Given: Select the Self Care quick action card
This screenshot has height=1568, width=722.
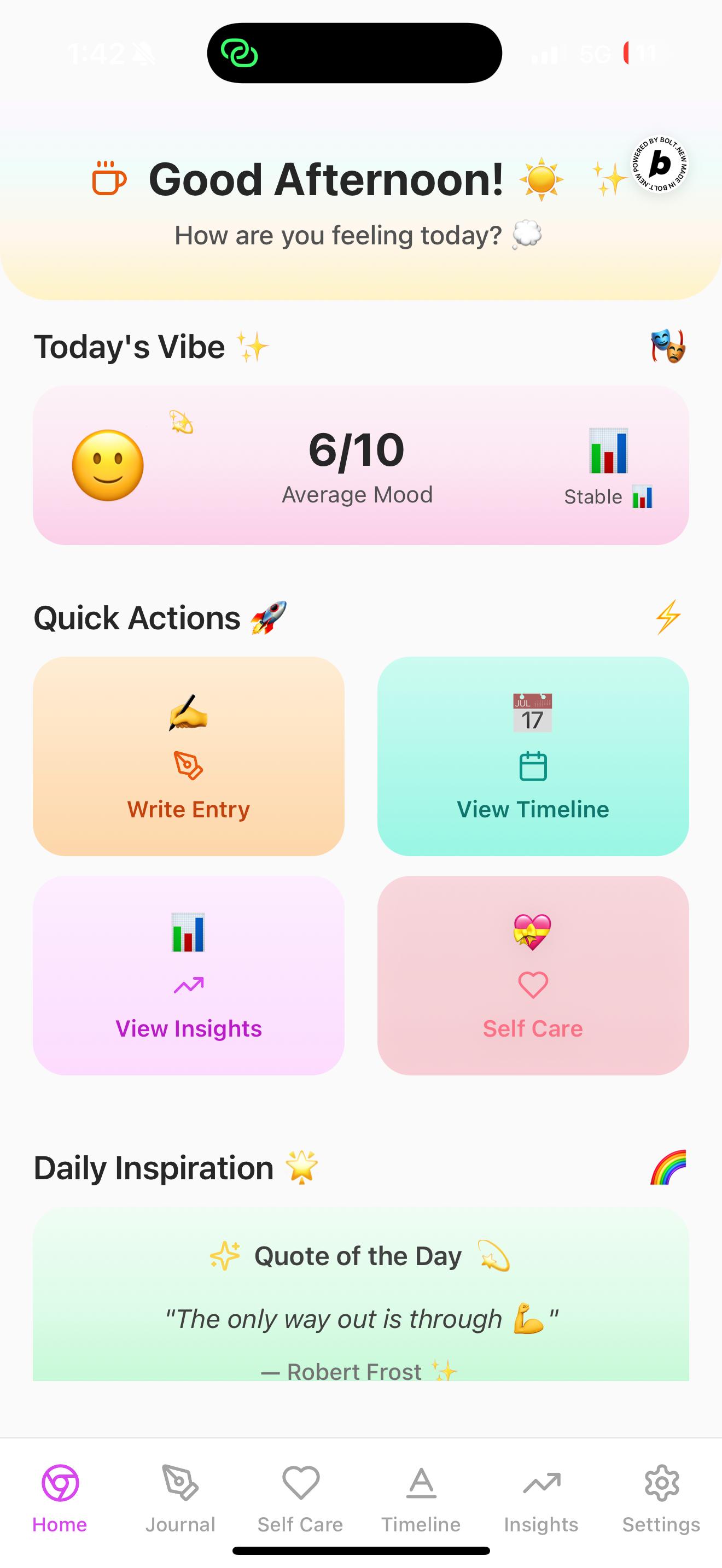Looking at the screenshot, I should [533, 975].
